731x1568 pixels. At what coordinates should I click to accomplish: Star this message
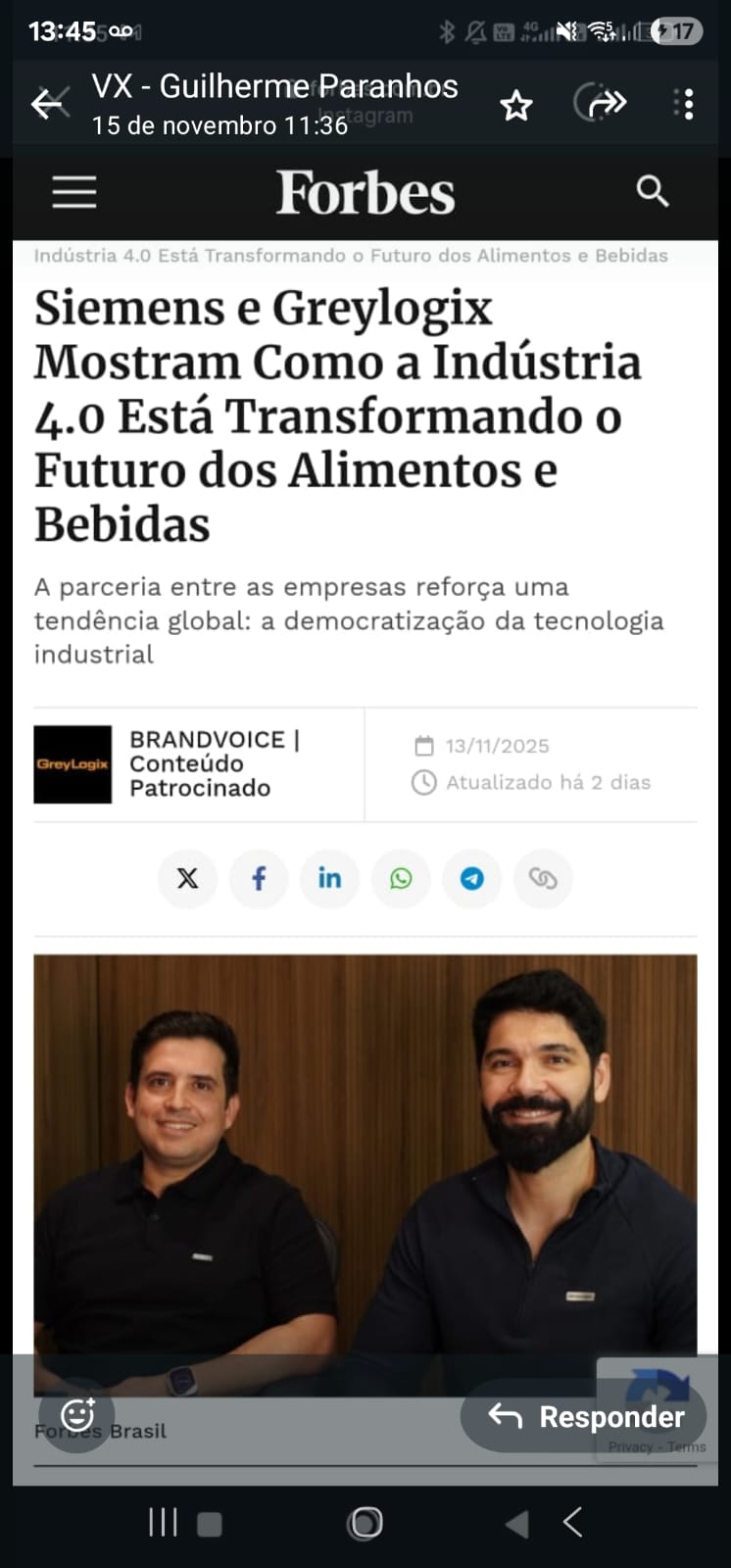click(516, 105)
